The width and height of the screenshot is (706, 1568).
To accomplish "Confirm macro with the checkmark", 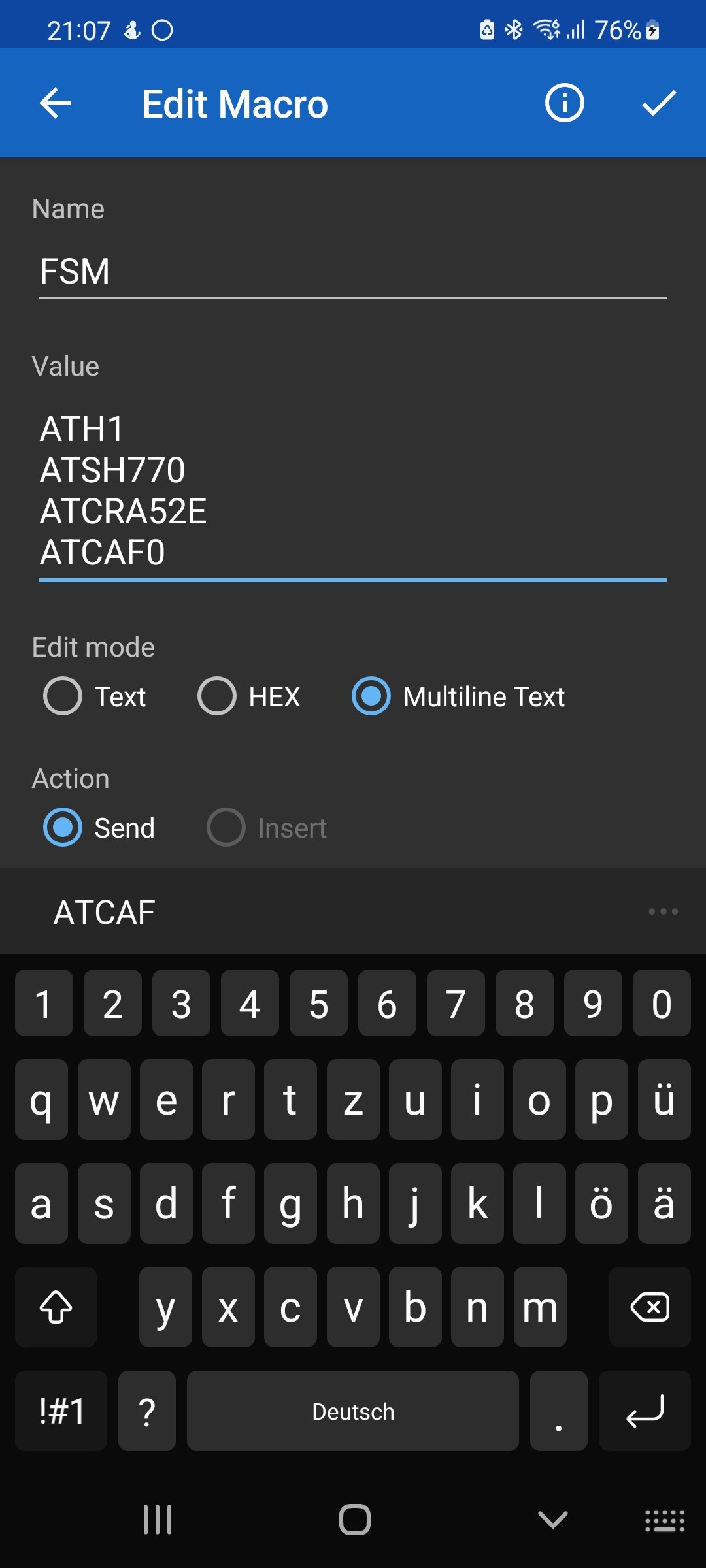I will (x=658, y=103).
